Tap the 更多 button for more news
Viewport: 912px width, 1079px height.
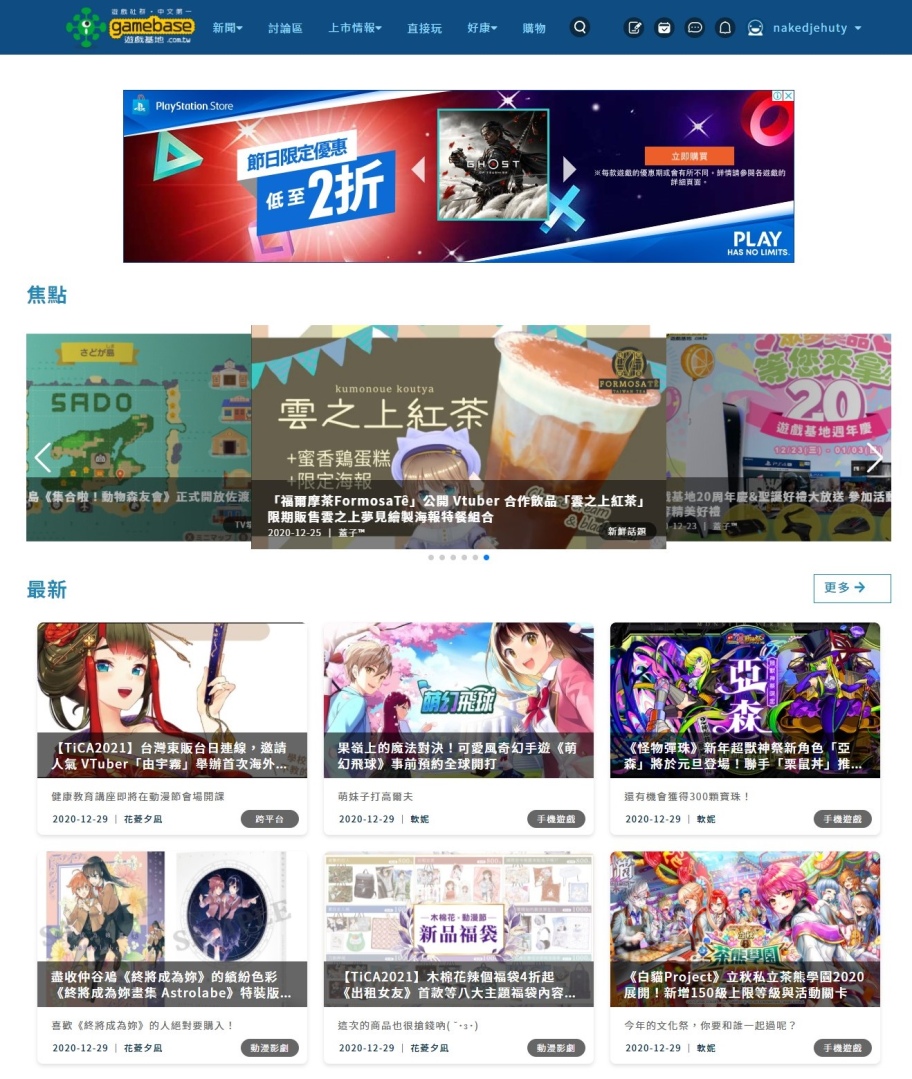(x=851, y=588)
